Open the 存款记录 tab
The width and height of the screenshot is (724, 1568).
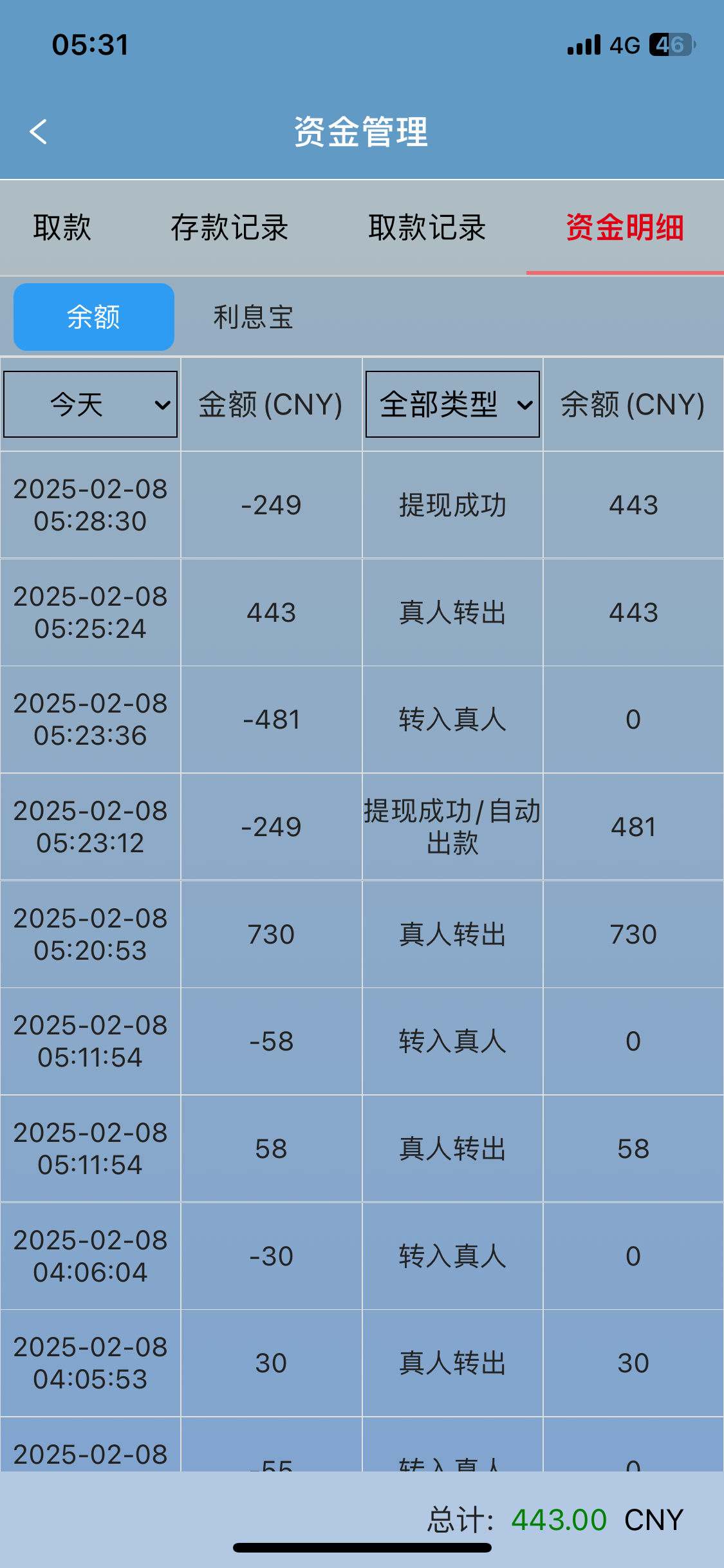(x=229, y=228)
